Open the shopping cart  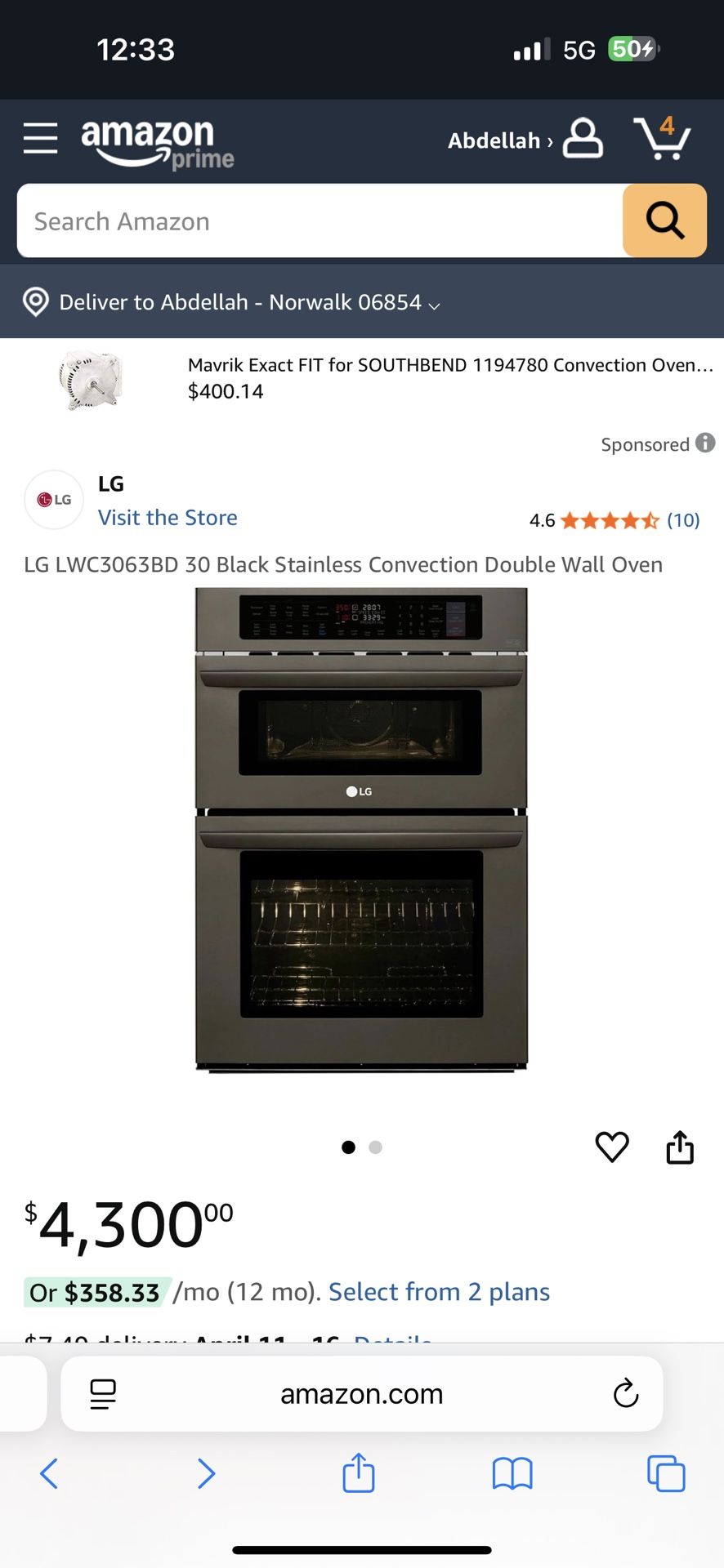662,137
